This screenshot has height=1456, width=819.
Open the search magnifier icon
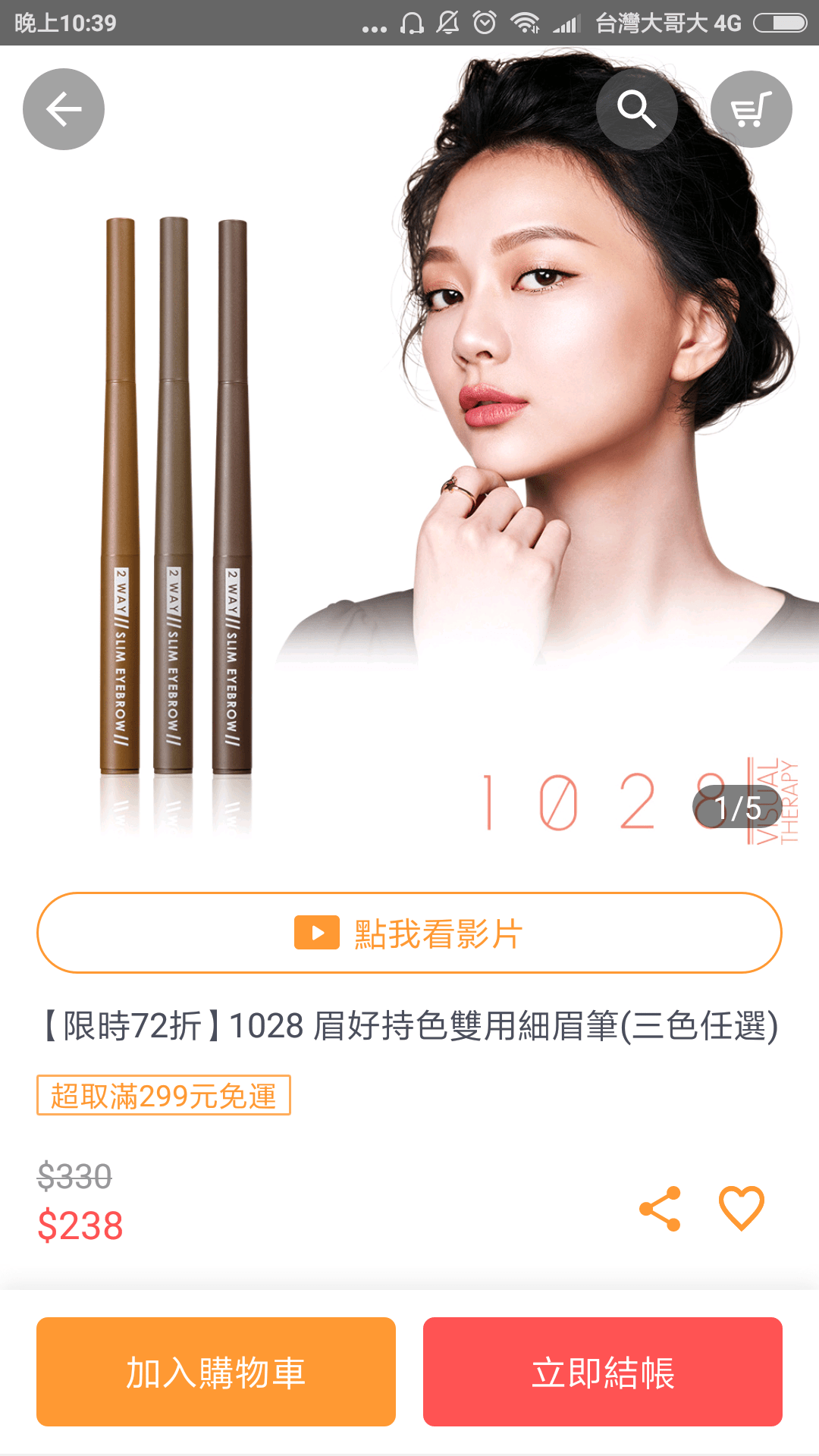pos(636,109)
